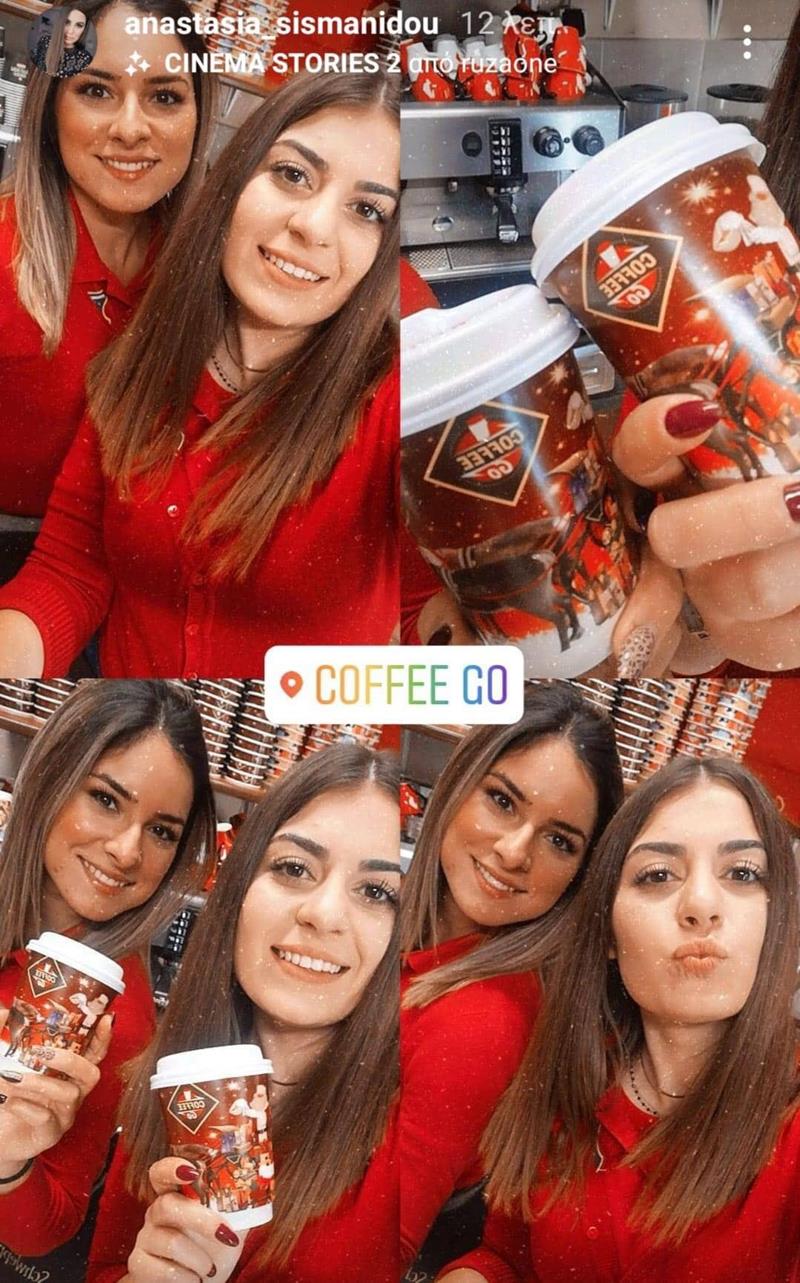Tap the COFFEE GO location sticker
This screenshot has width=800, height=1283.
tap(394, 685)
